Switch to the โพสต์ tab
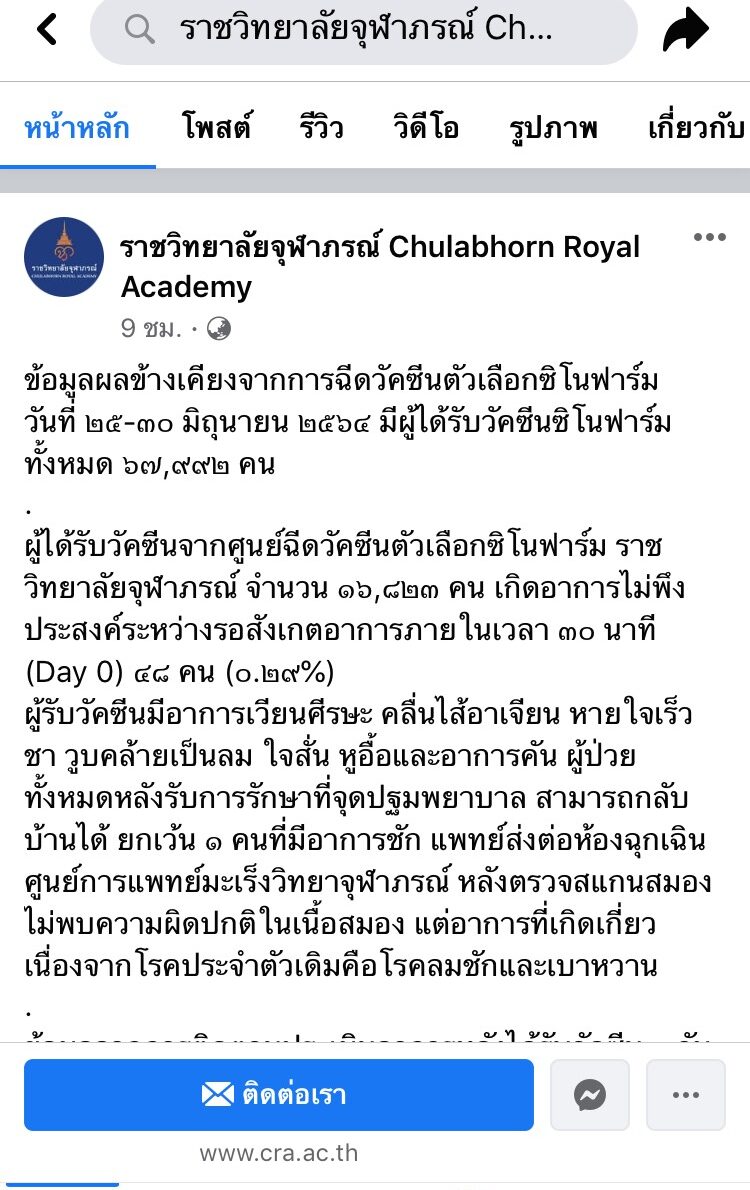This screenshot has width=750, height=1190. point(216,128)
